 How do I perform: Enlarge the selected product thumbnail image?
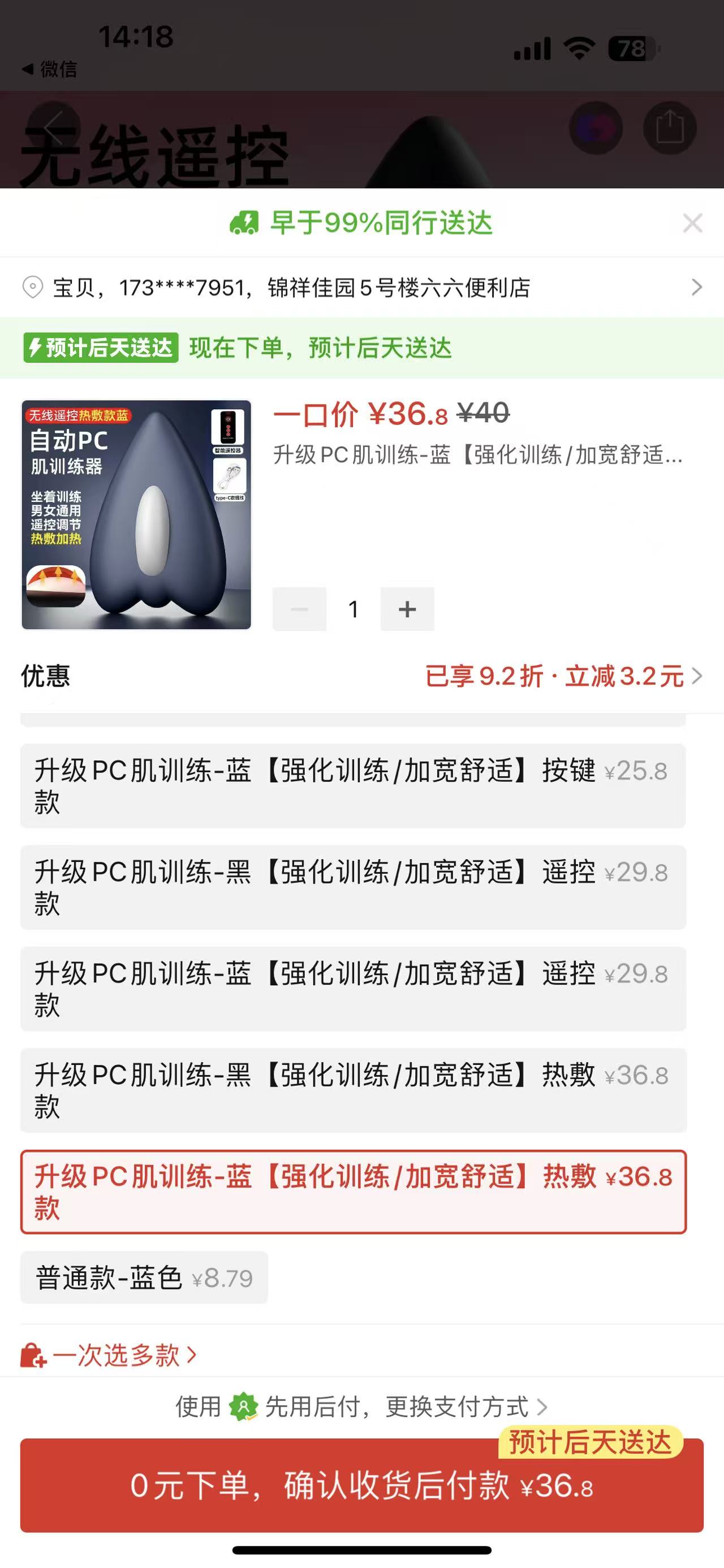click(136, 514)
